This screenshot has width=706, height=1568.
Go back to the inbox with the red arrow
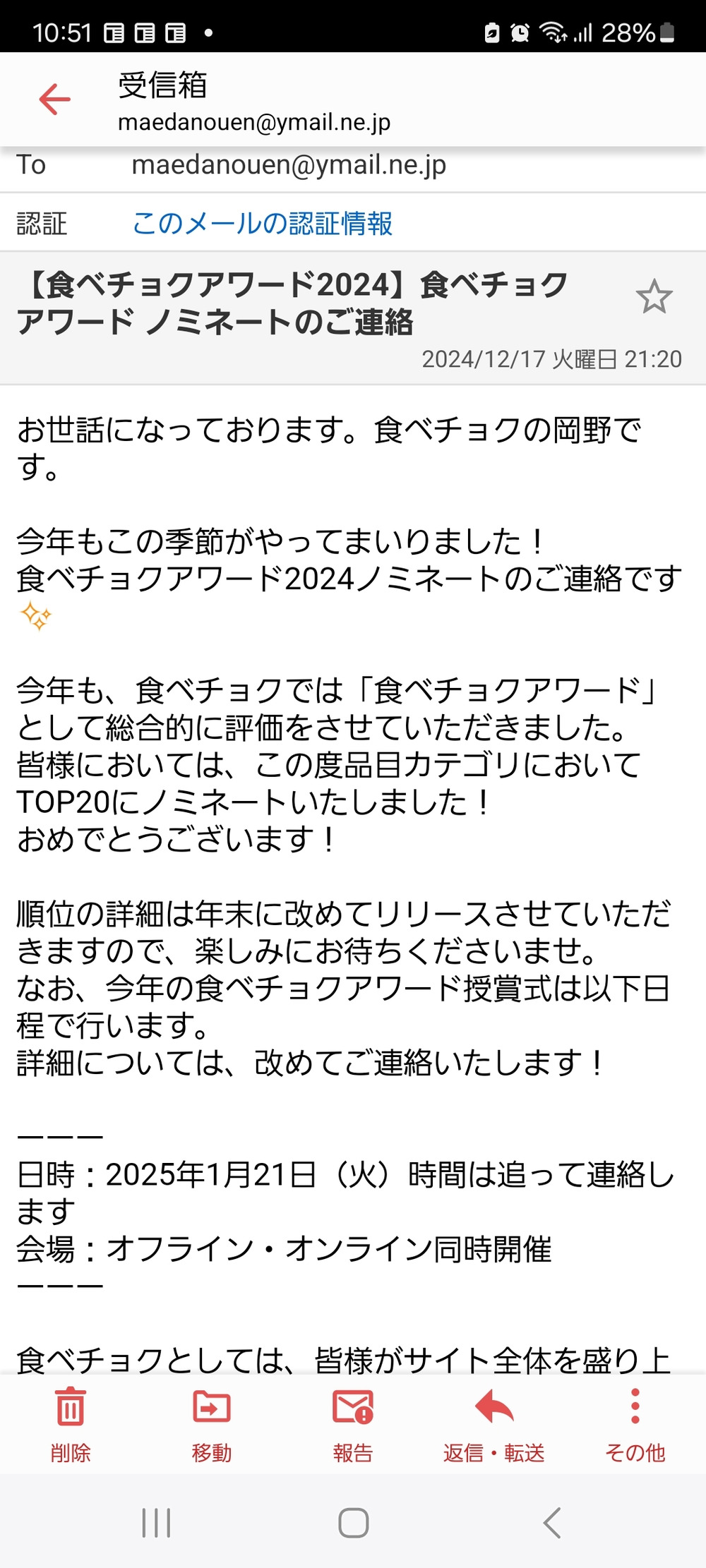(54, 99)
